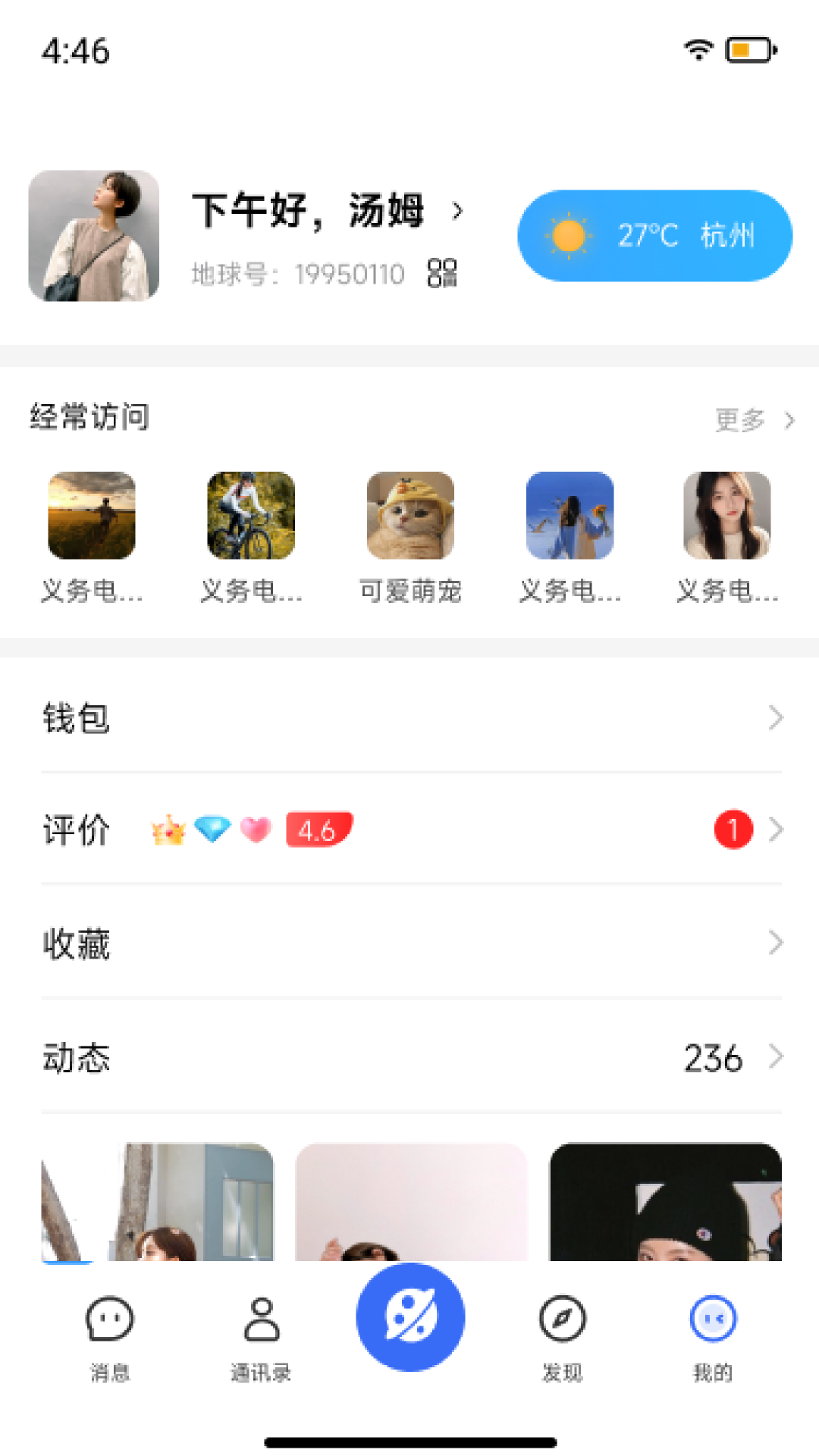Tap the 动态 count showing 236

(x=714, y=1057)
